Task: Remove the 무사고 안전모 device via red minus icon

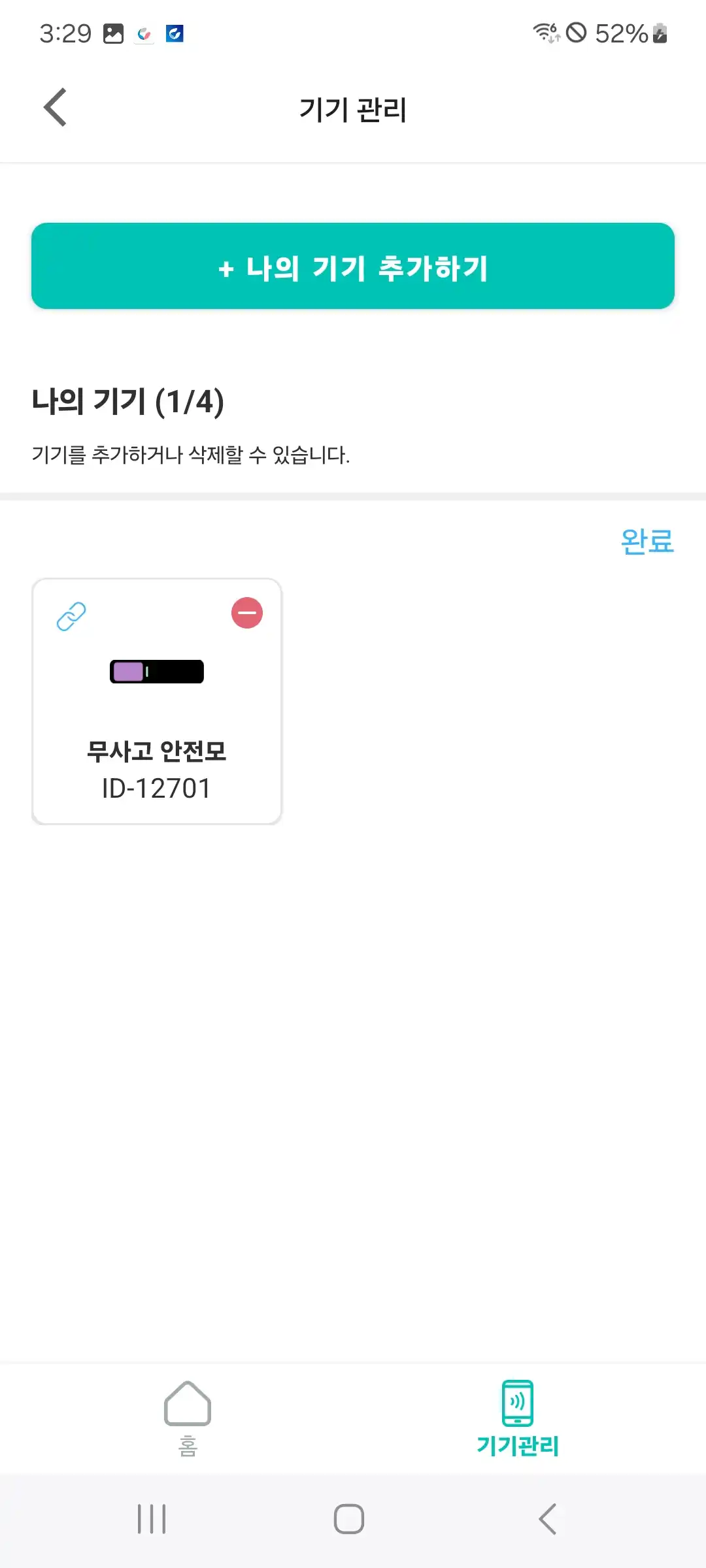Action: pos(247,613)
